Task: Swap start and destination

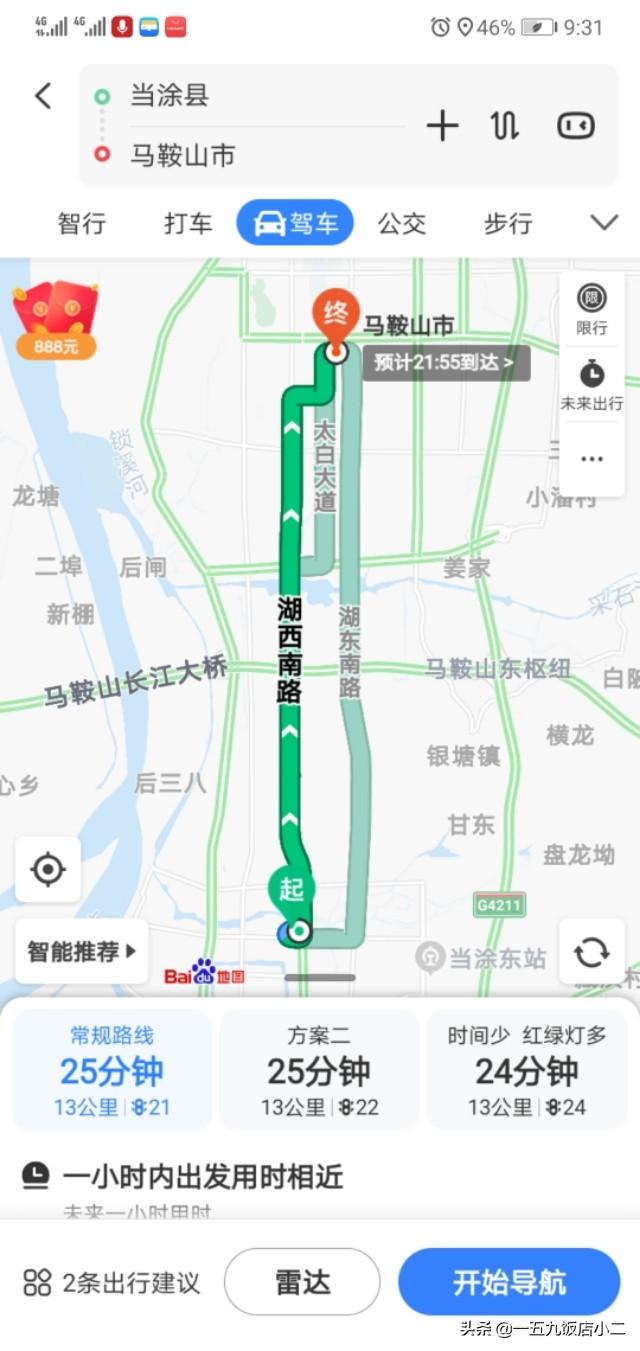Action: [504, 126]
